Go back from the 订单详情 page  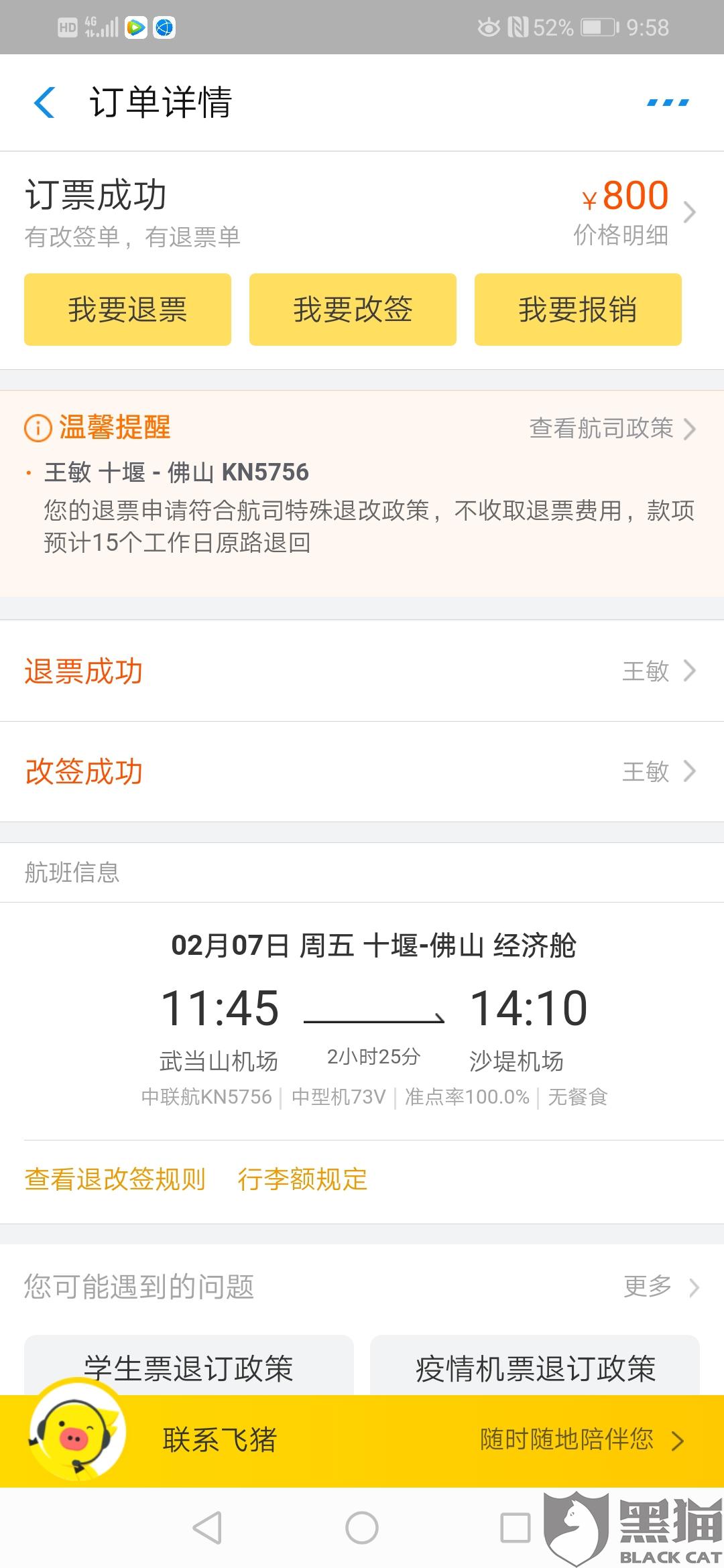point(44,103)
